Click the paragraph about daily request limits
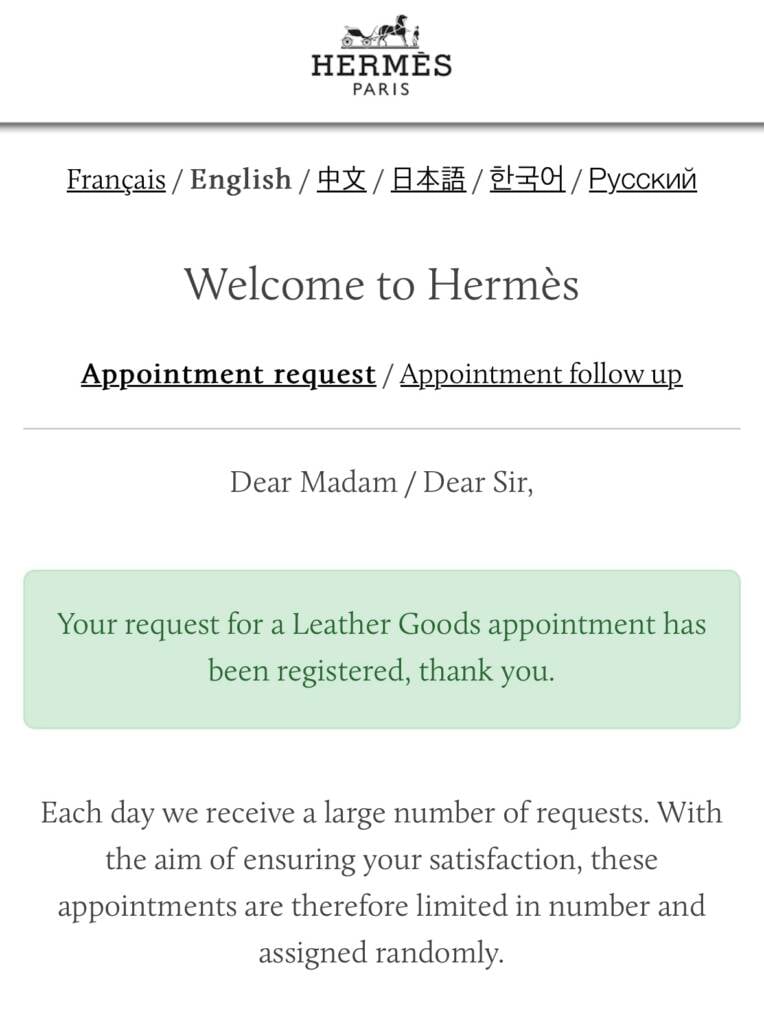The height and width of the screenshot is (1024, 764). point(382,882)
